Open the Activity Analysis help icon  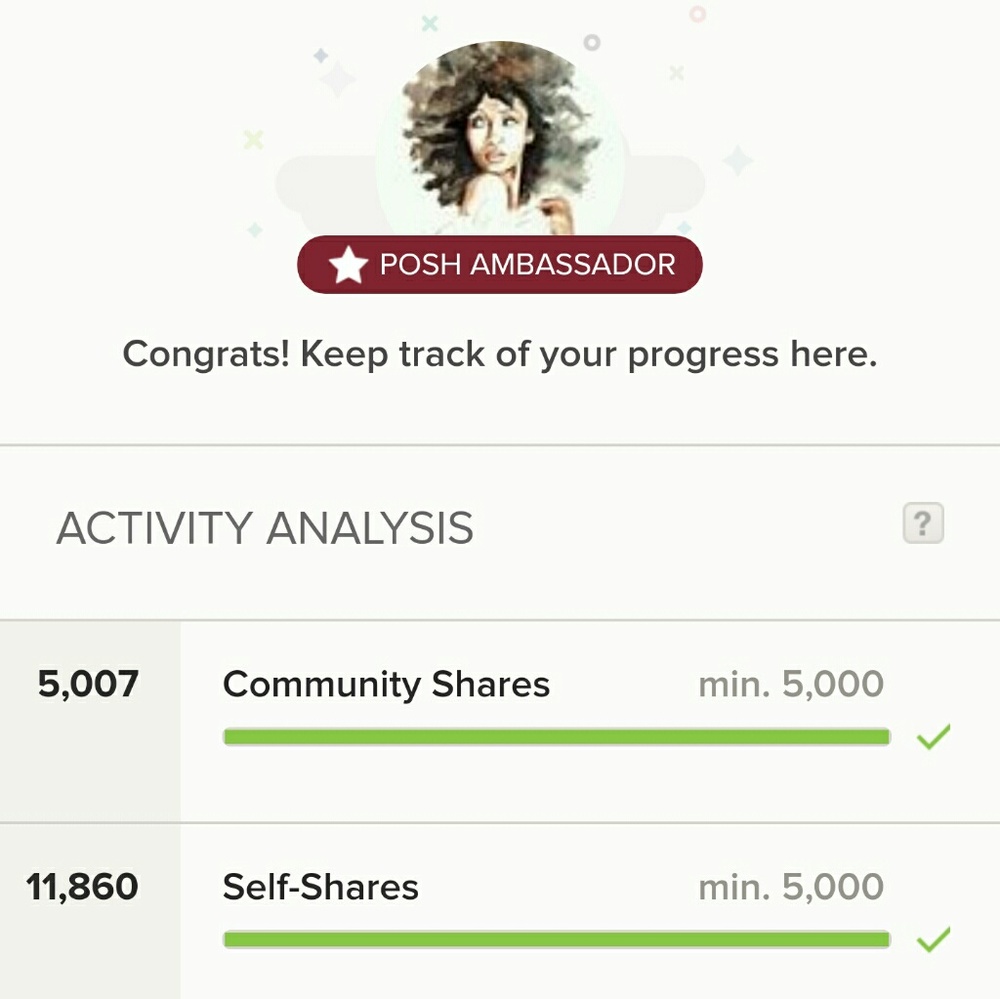pos(923,523)
